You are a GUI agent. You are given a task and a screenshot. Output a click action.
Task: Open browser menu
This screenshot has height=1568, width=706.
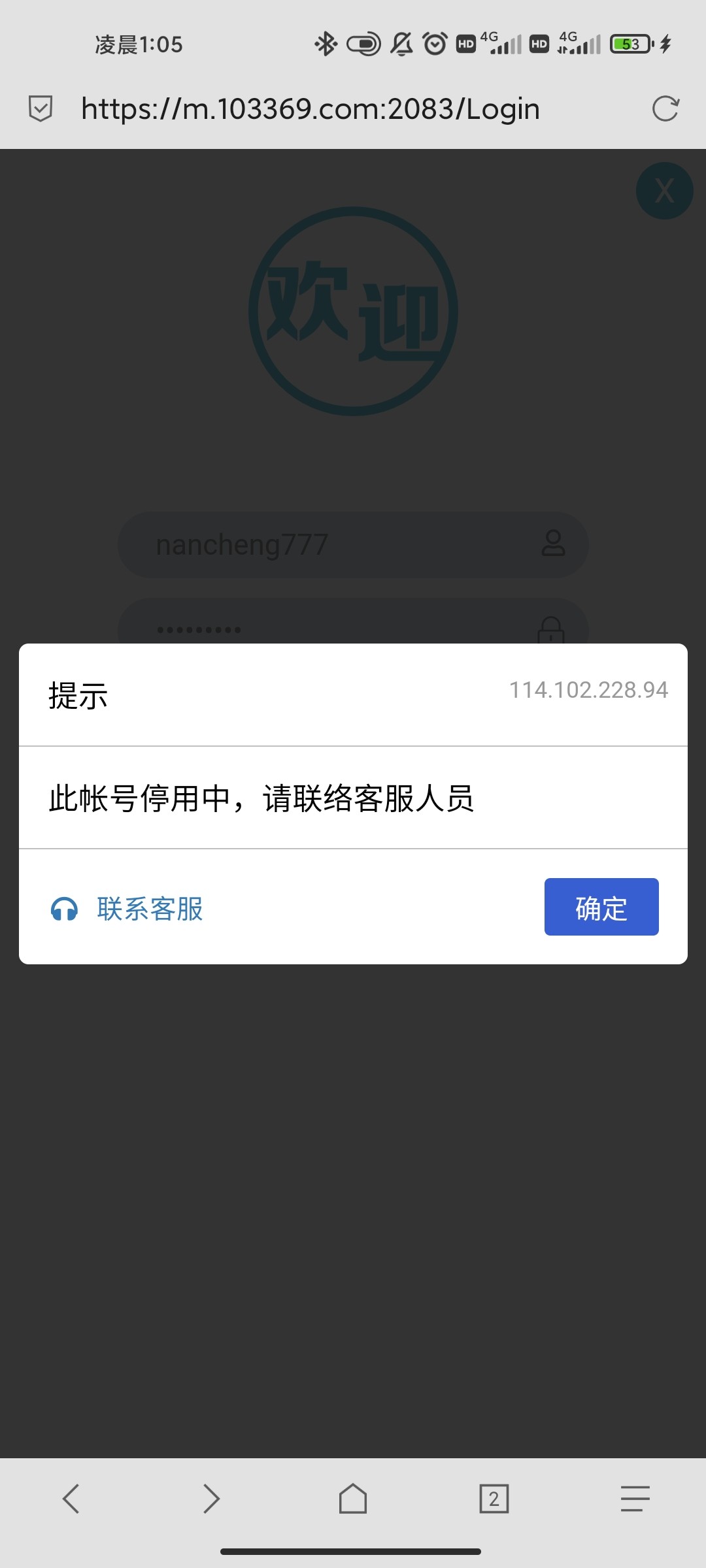[635, 1498]
